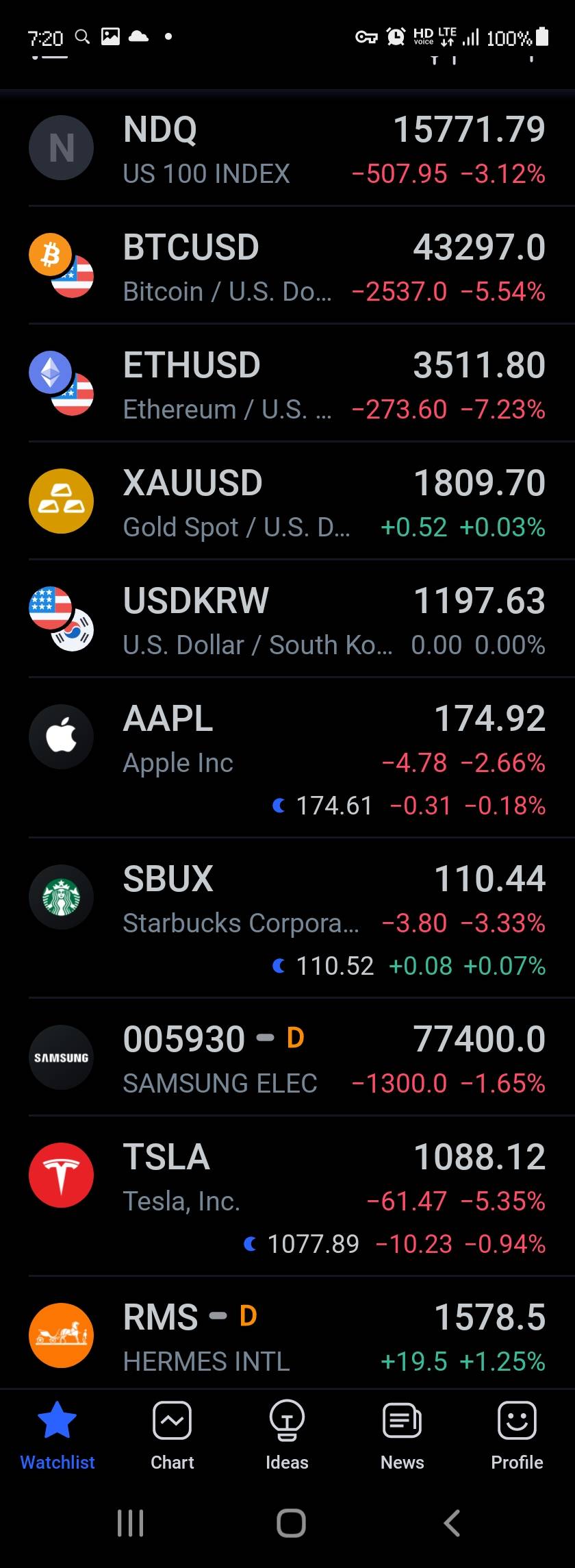This screenshot has height=1568, width=575.
Task: Go to the home screen
Action: [291, 1523]
